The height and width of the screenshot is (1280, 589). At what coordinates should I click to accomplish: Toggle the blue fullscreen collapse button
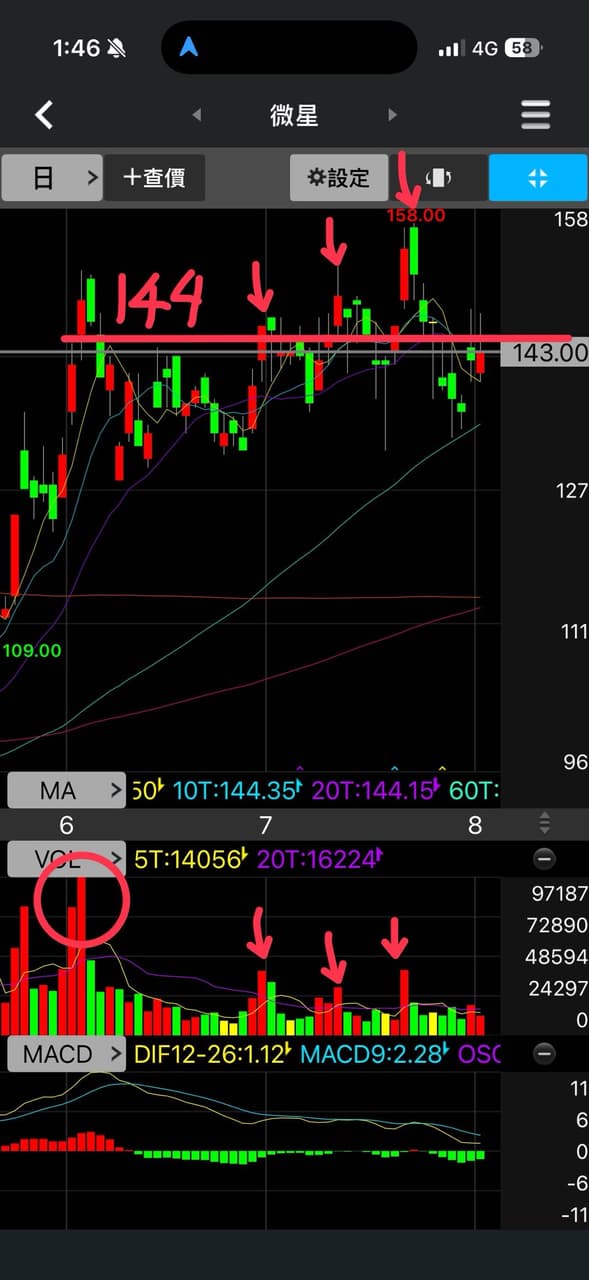coord(538,178)
